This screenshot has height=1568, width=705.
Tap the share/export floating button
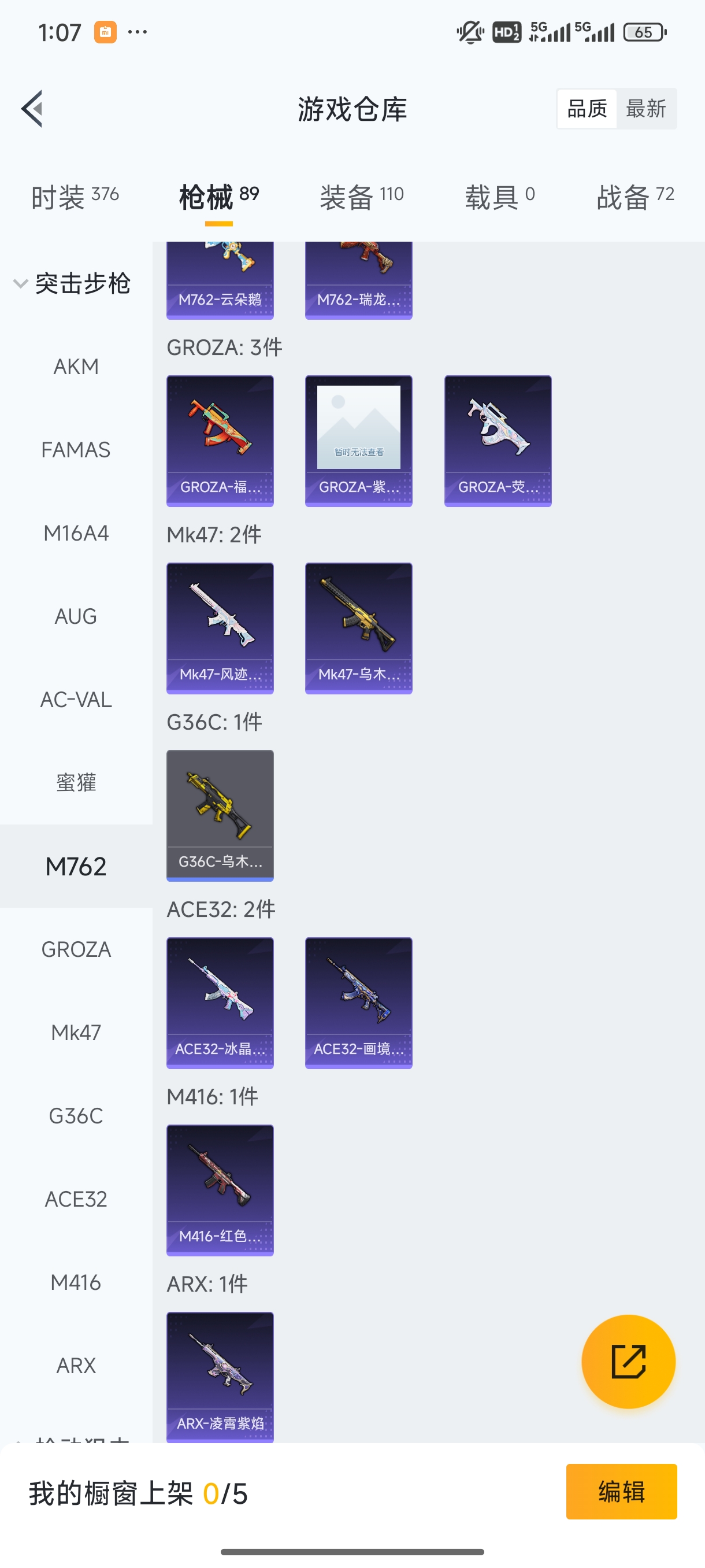(629, 1361)
